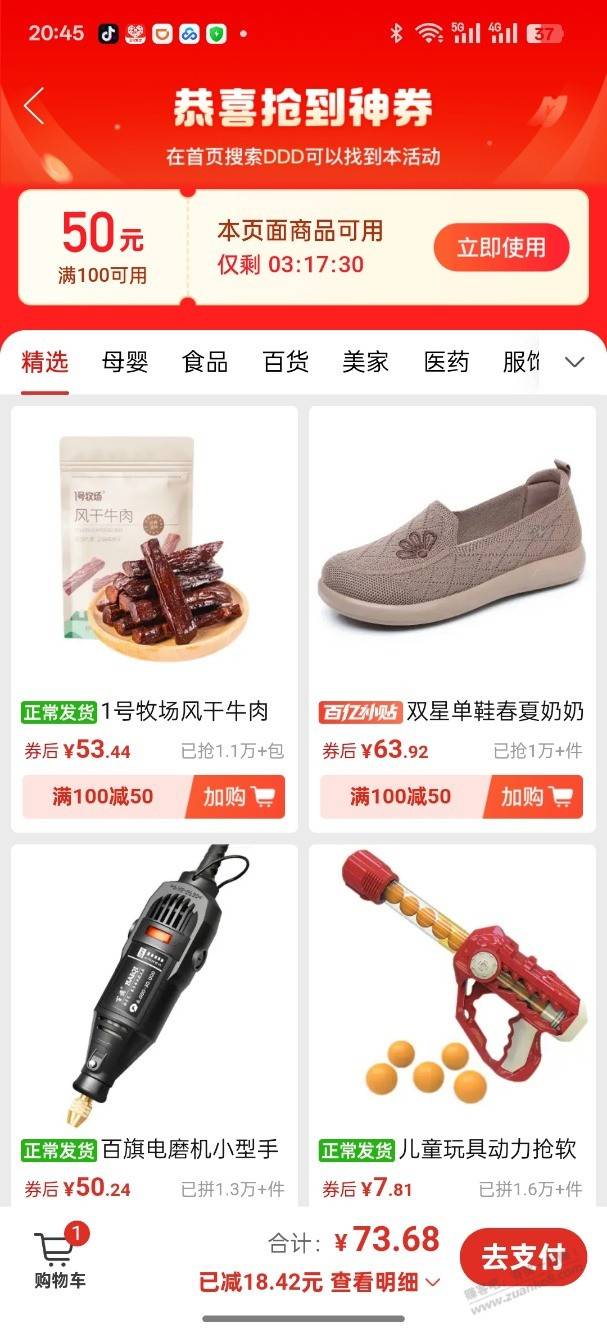
Task: Open the 医药 category tab
Action: point(446,362)
